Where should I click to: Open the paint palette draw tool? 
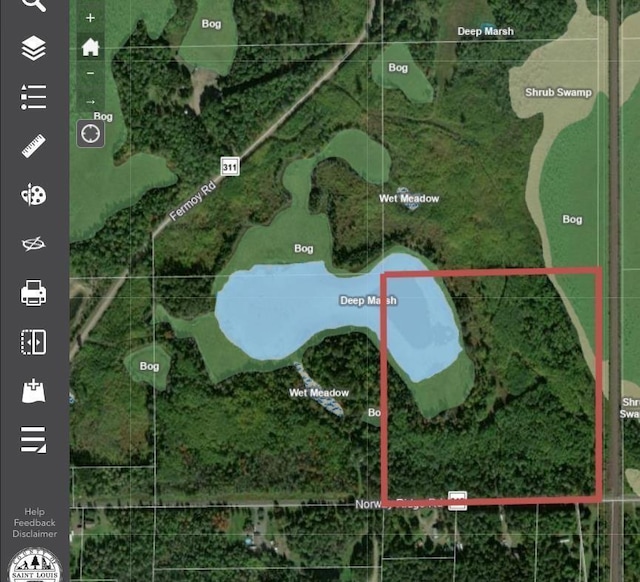pyautogui.click(x=33, y=194)
